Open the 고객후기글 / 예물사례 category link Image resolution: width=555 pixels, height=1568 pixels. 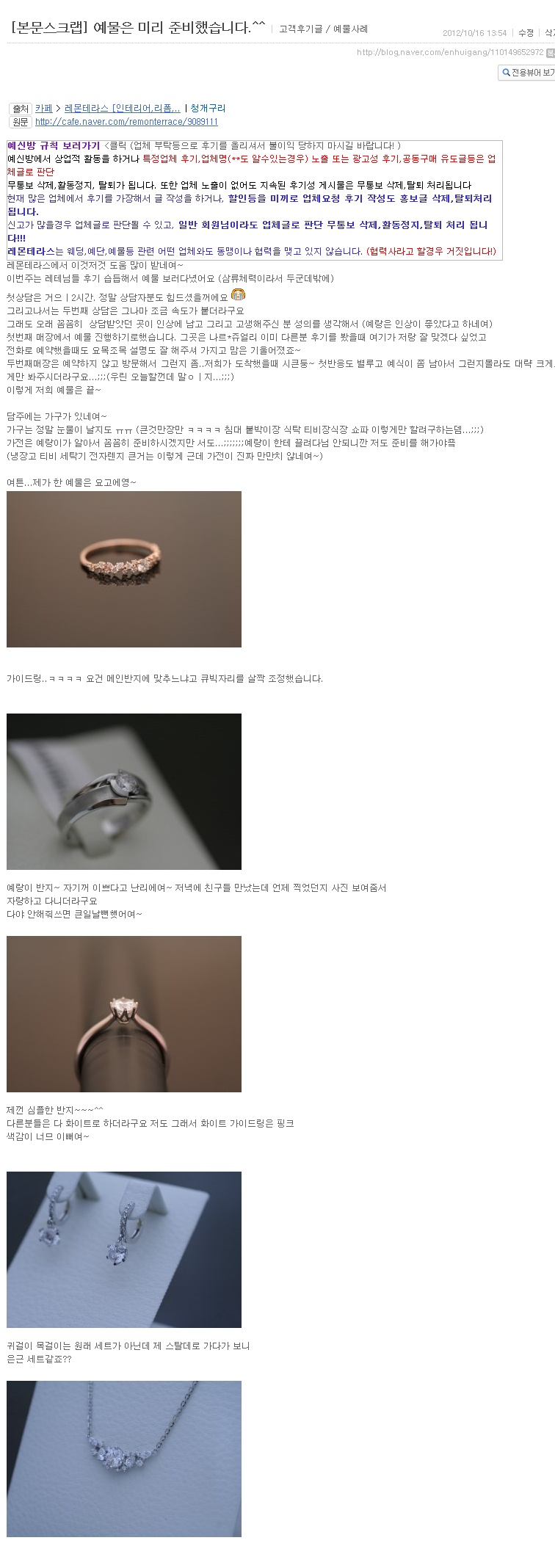(323, 29)
